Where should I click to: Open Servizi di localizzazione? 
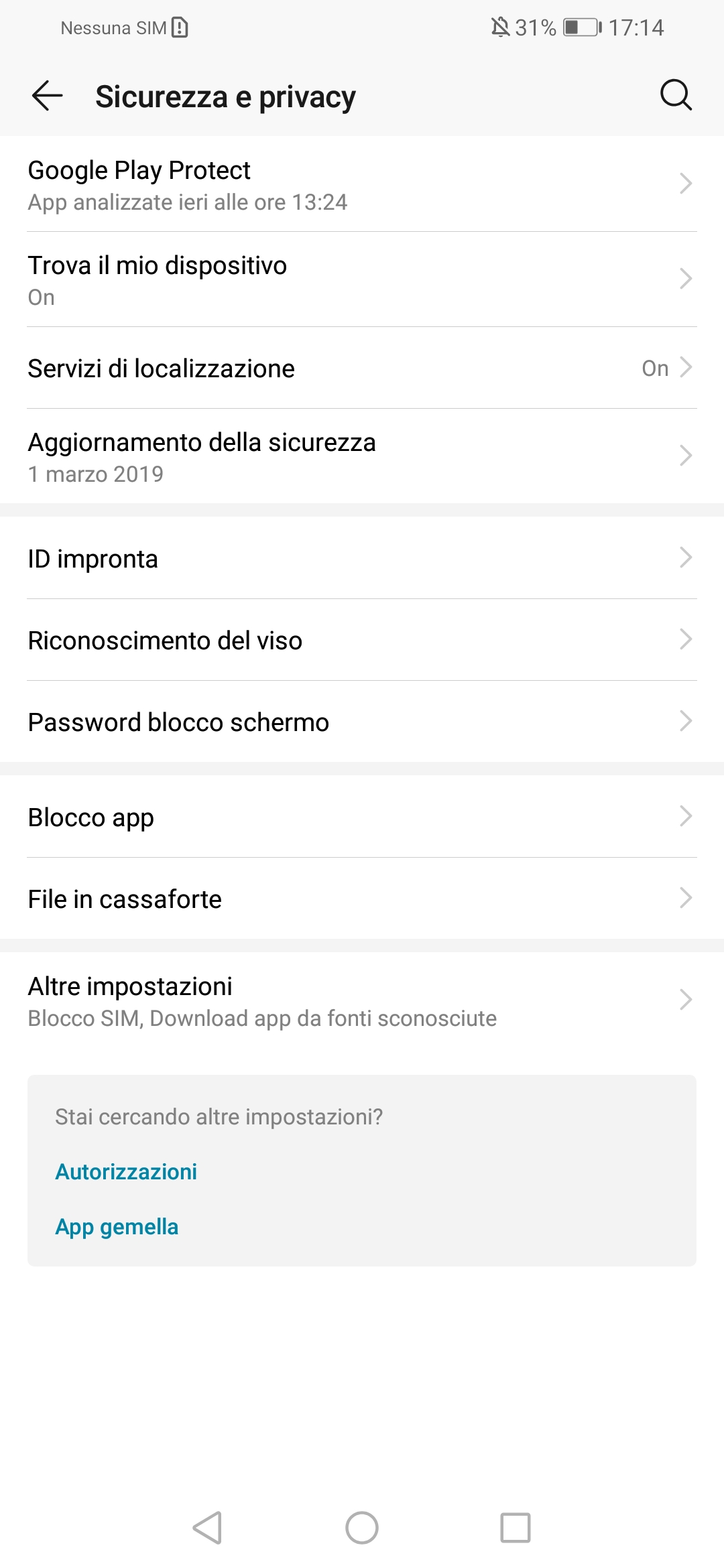click(362, 368)
